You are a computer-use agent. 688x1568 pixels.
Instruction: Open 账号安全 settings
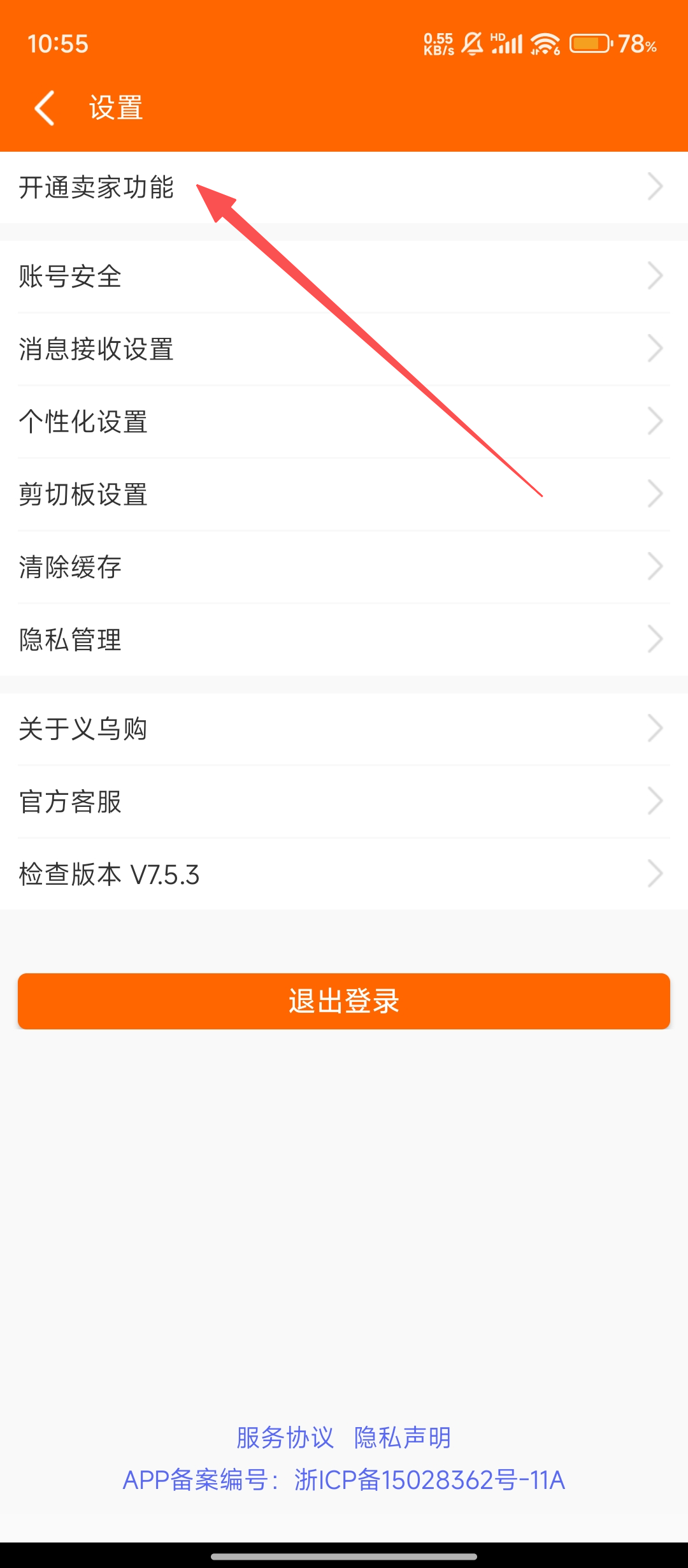[344, 277]
